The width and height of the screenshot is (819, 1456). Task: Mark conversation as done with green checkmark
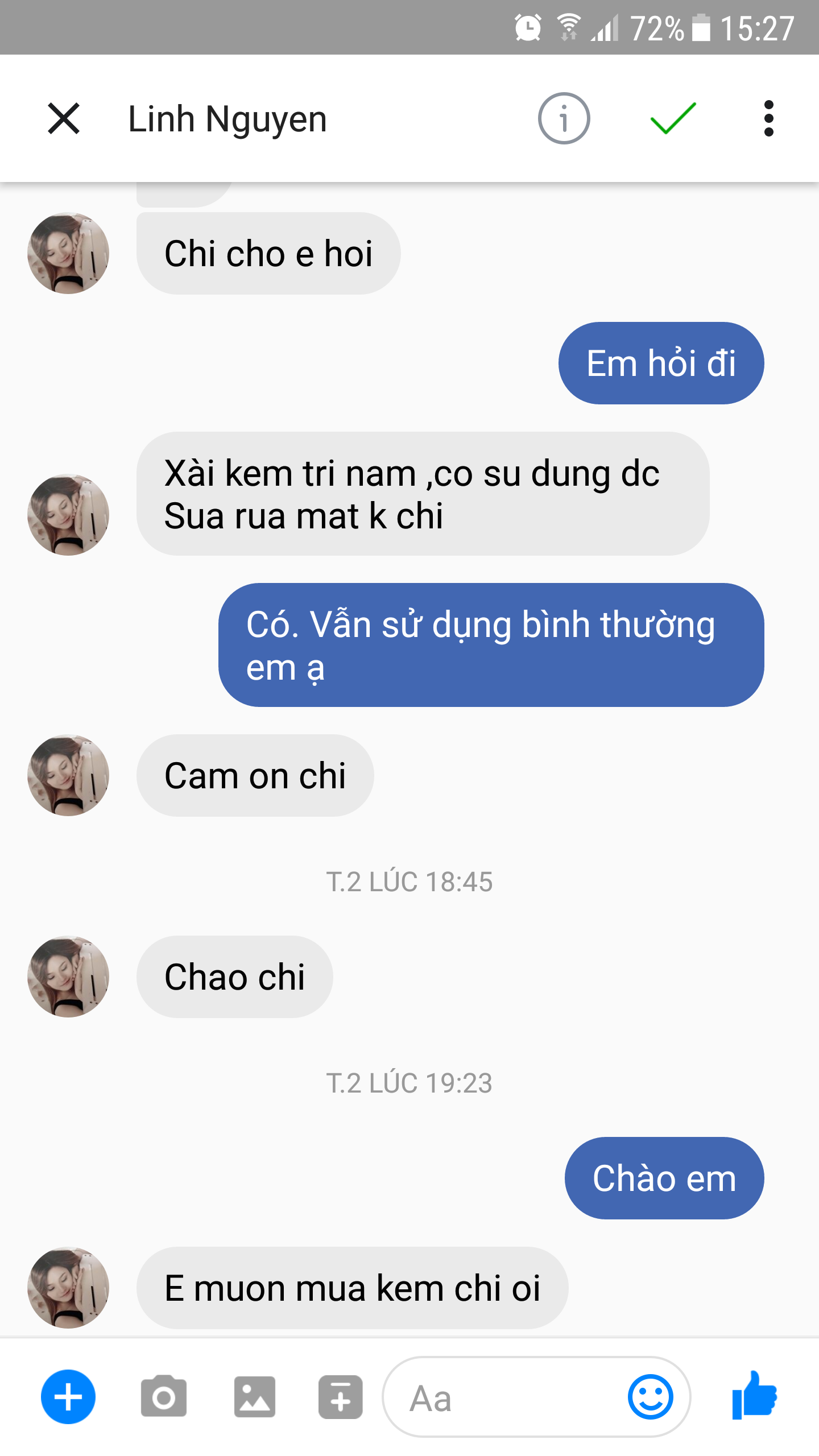(673, 118)
